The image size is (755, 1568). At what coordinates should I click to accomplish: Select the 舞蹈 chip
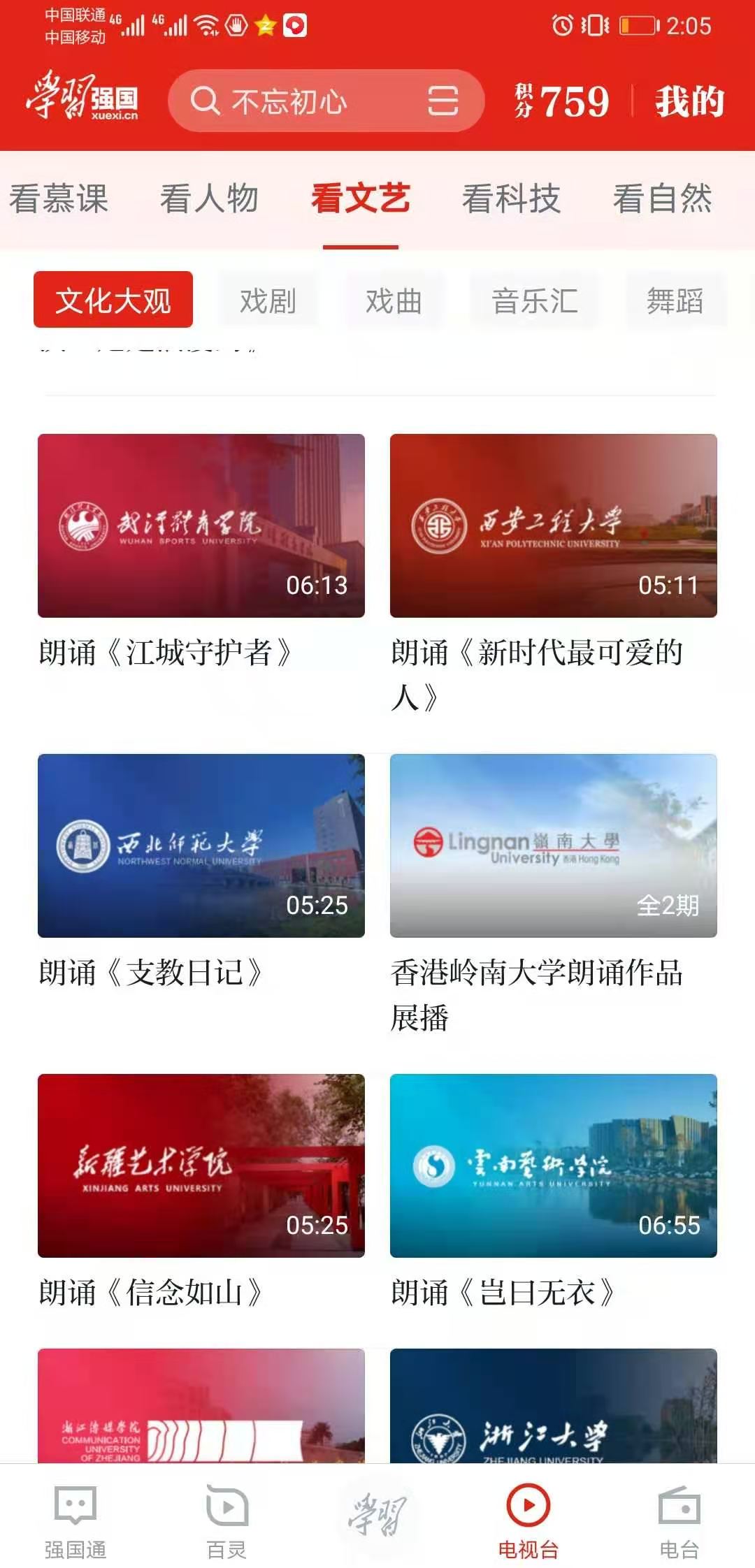pyautogui.click(x=675, y=301)
